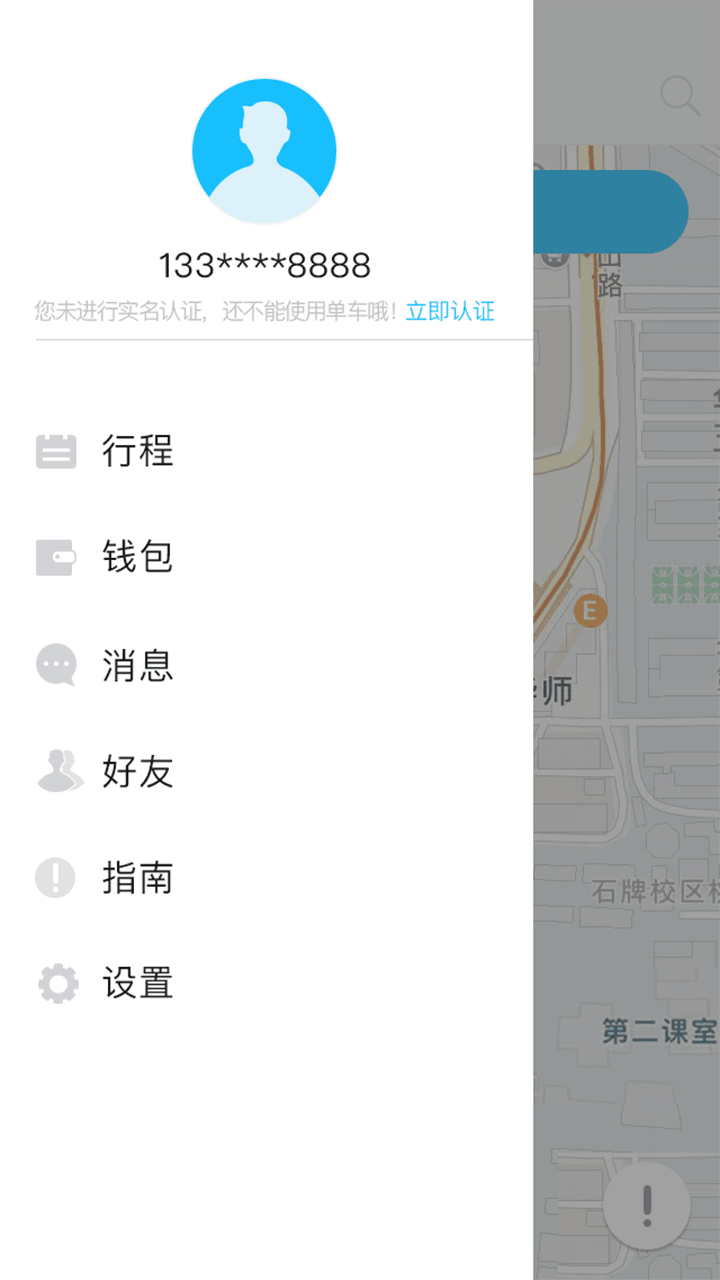Click the calendar icon next to 行程
The height and width of the screenshot is (1280, 720).
coord(57,450)
